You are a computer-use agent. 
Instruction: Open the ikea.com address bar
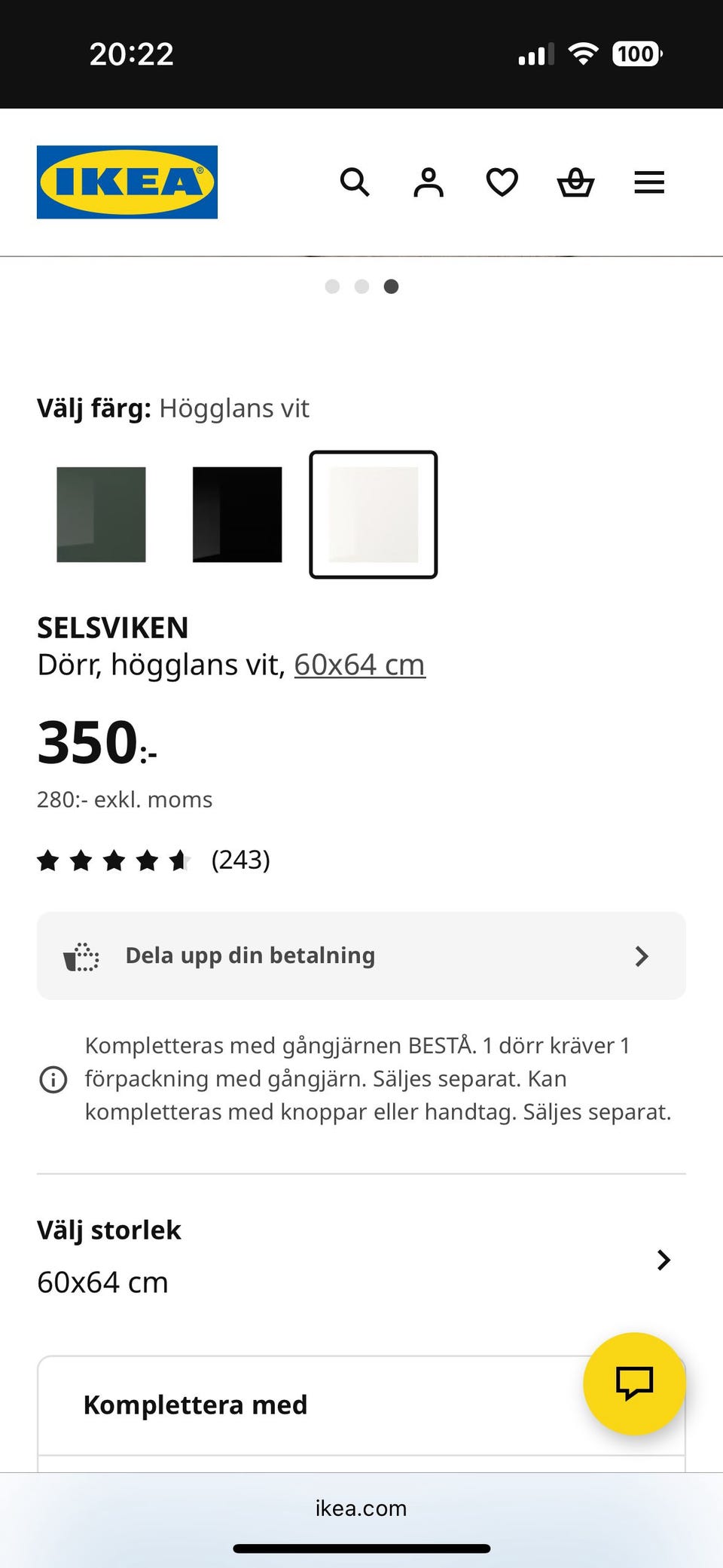tap(361, 1509)
